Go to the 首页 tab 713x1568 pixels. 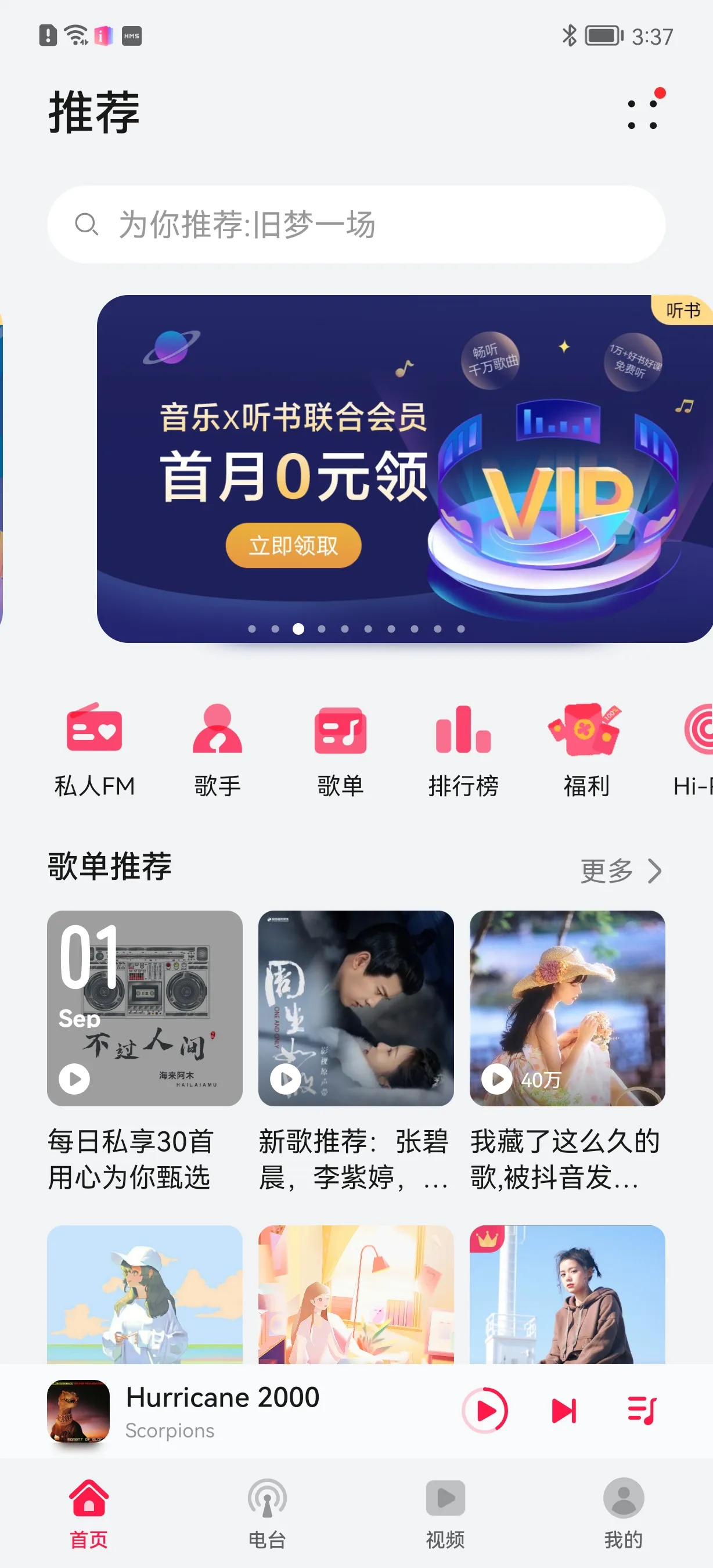click(x=89, y=1513)
